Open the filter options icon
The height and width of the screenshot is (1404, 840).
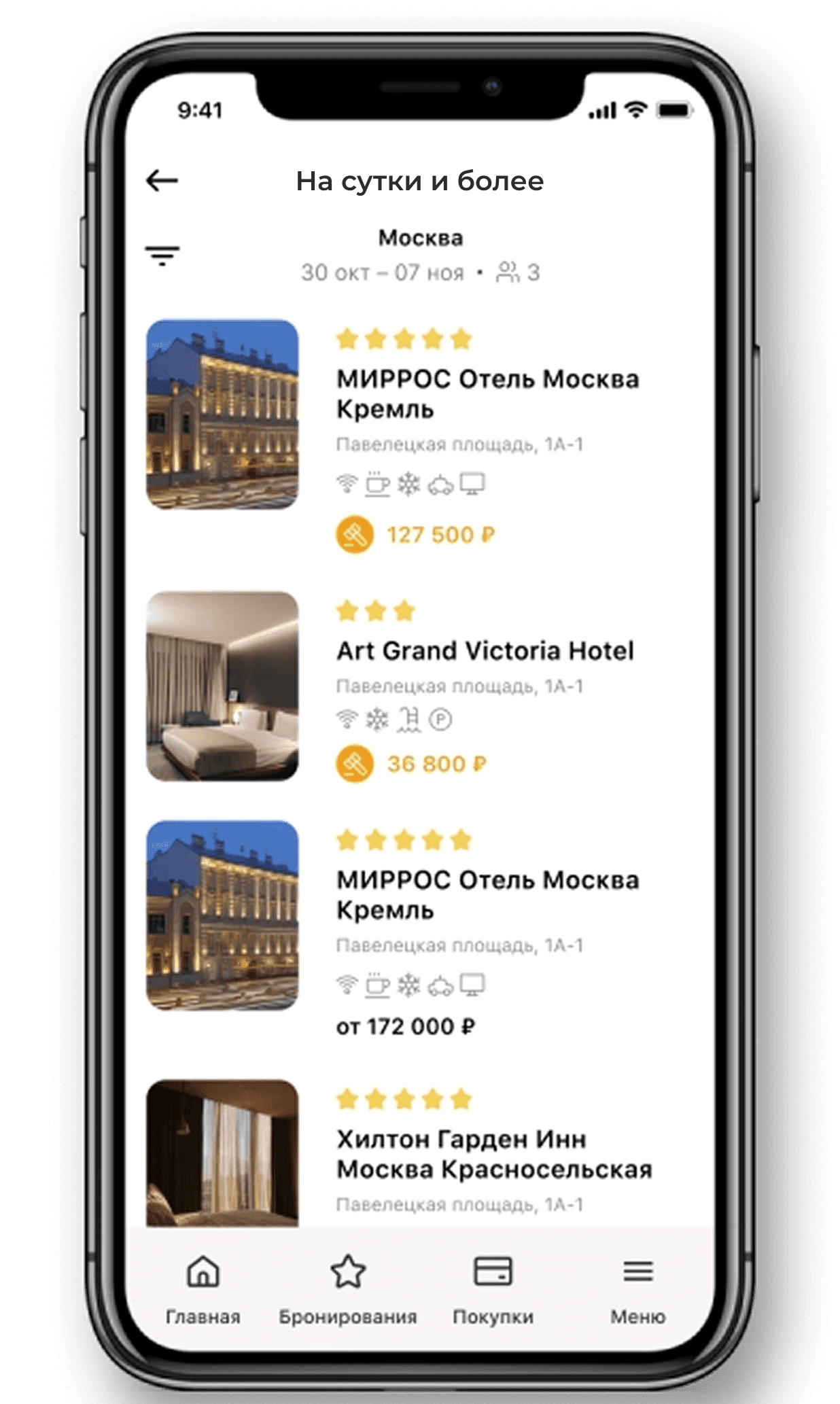162,256
